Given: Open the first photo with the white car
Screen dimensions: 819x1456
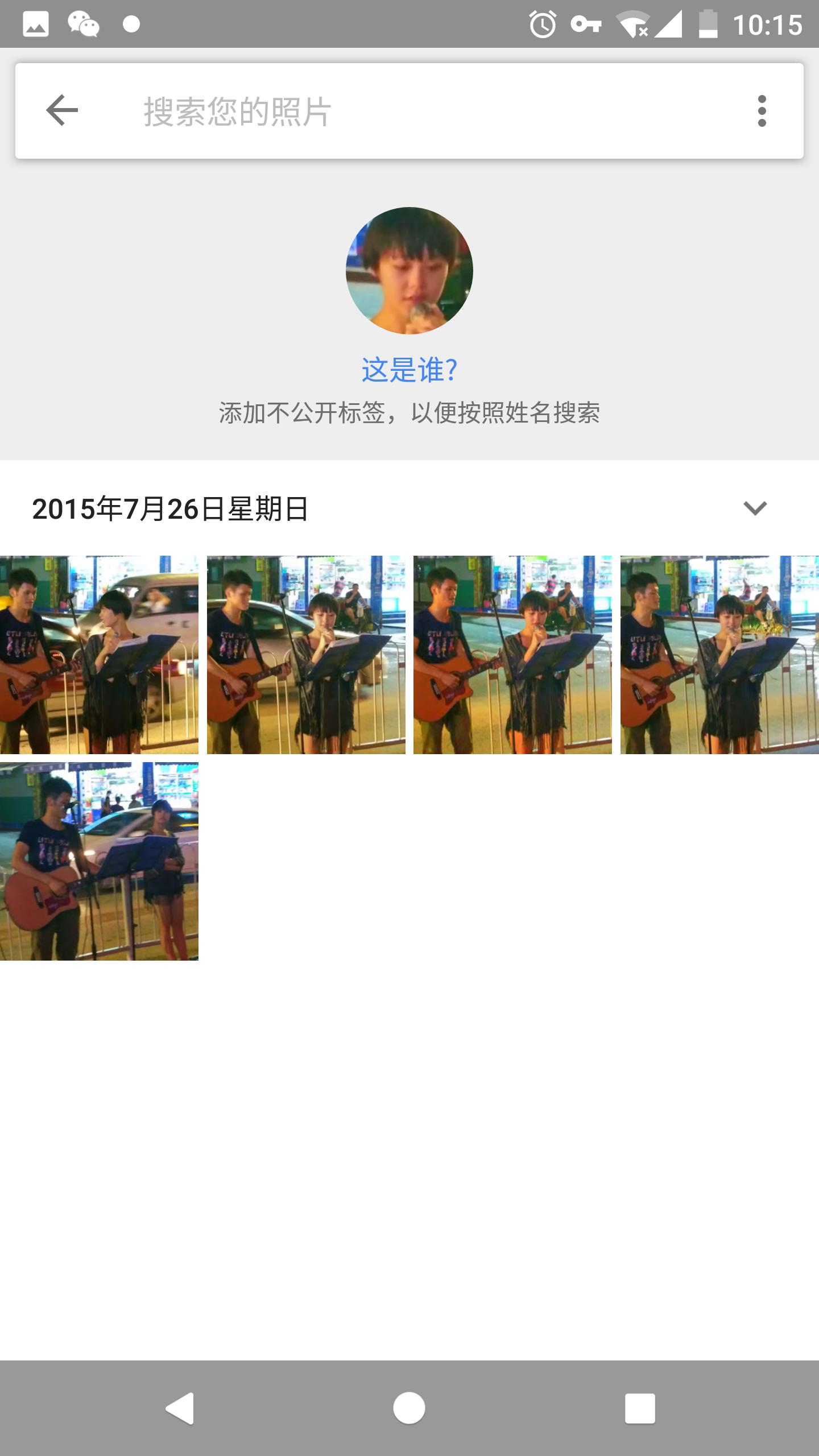Looking at the screenshot, I should pos(99,655).
